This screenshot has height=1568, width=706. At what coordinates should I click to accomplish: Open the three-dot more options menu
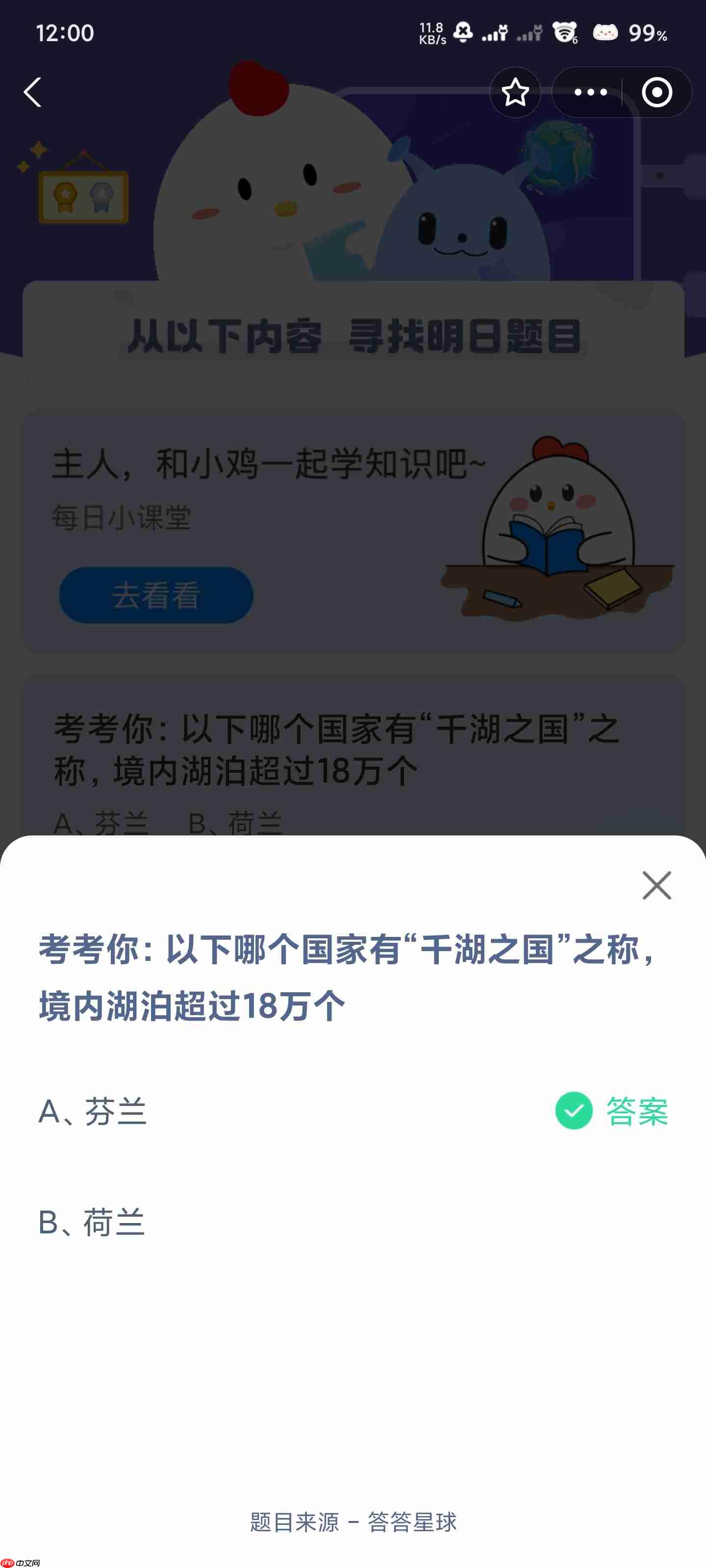click(x=588, y=92)
